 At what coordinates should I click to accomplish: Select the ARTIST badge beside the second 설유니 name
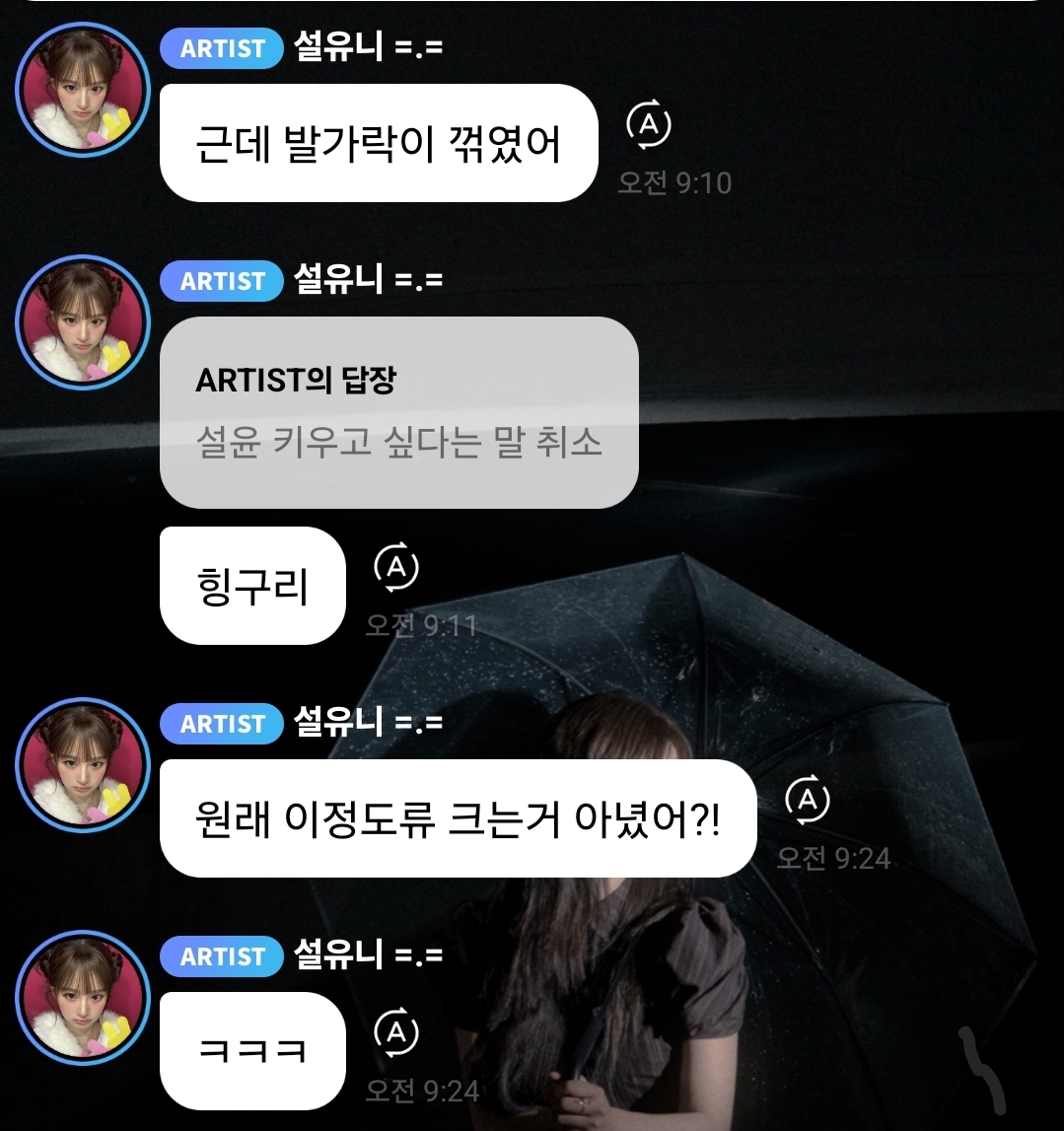(x=220, y=281)
